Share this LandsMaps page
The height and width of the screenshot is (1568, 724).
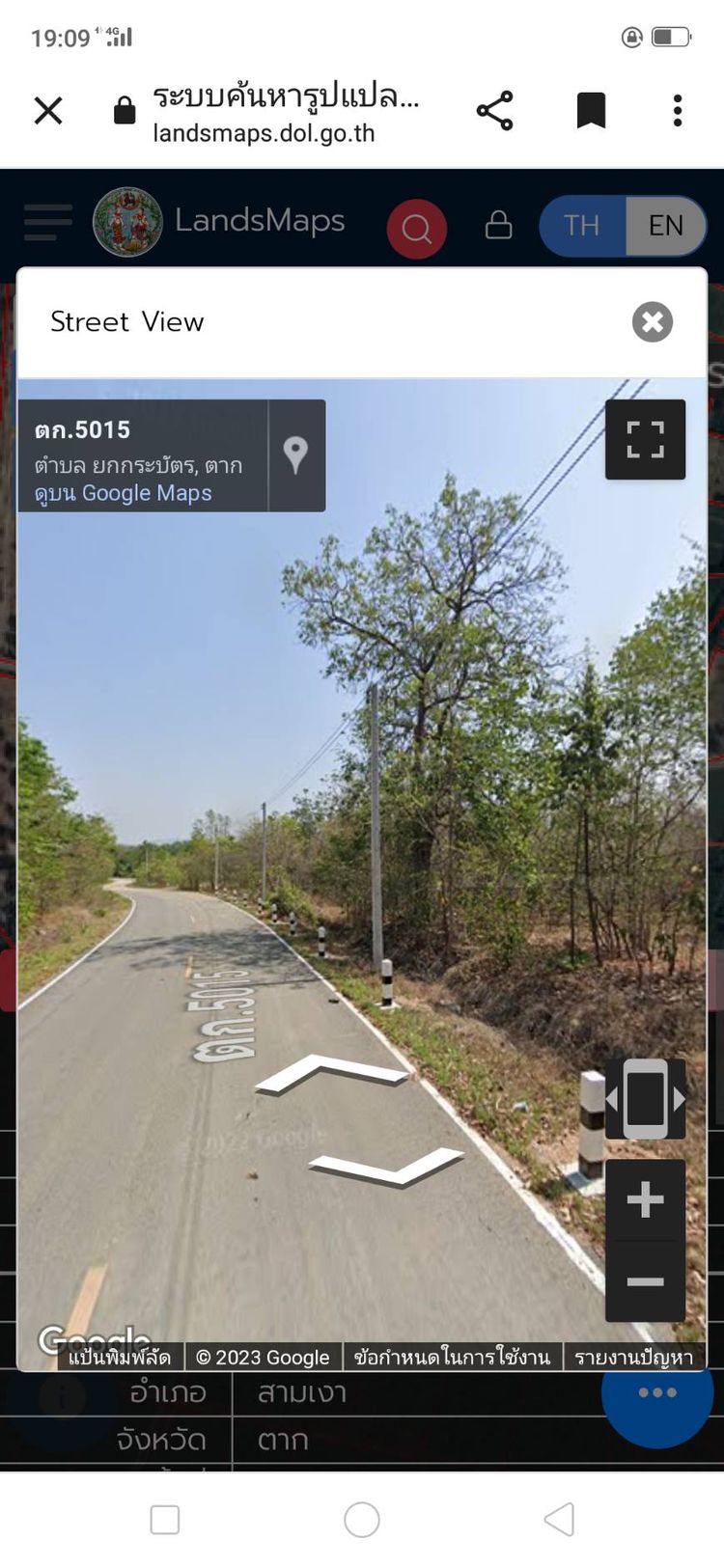495,111
